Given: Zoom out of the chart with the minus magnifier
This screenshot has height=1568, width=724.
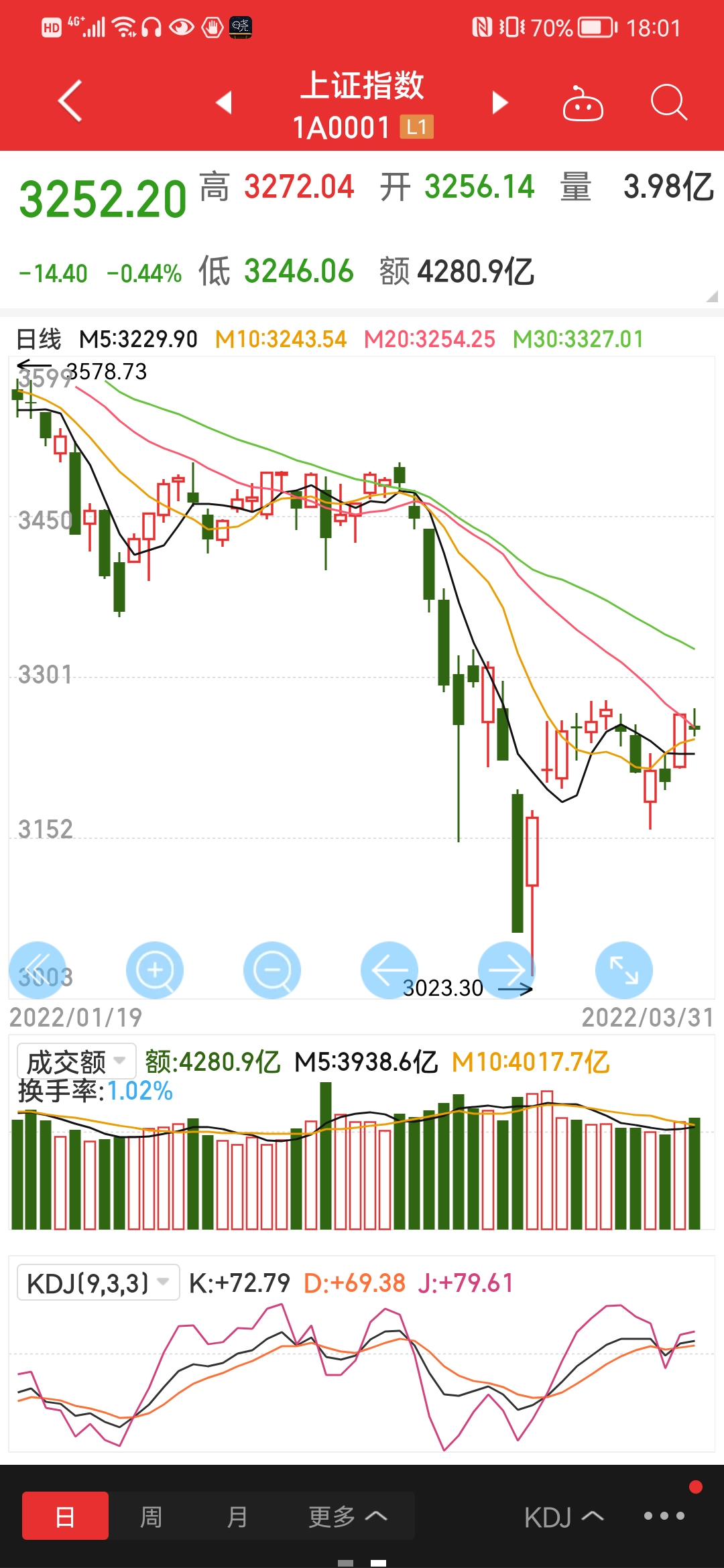Looking at the screenshot, I should tap(272, 970).
